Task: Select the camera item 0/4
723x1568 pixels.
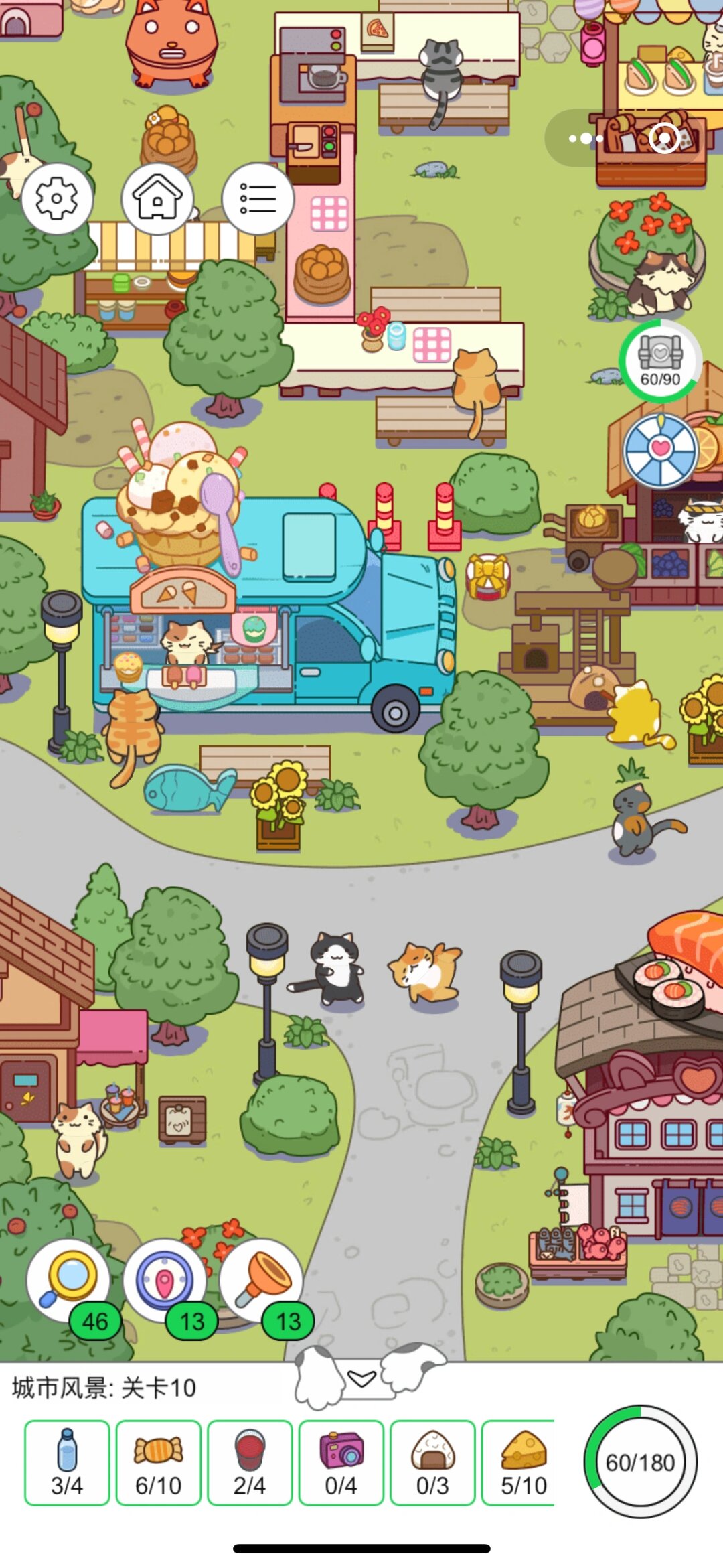Action: click(341, 1463)
